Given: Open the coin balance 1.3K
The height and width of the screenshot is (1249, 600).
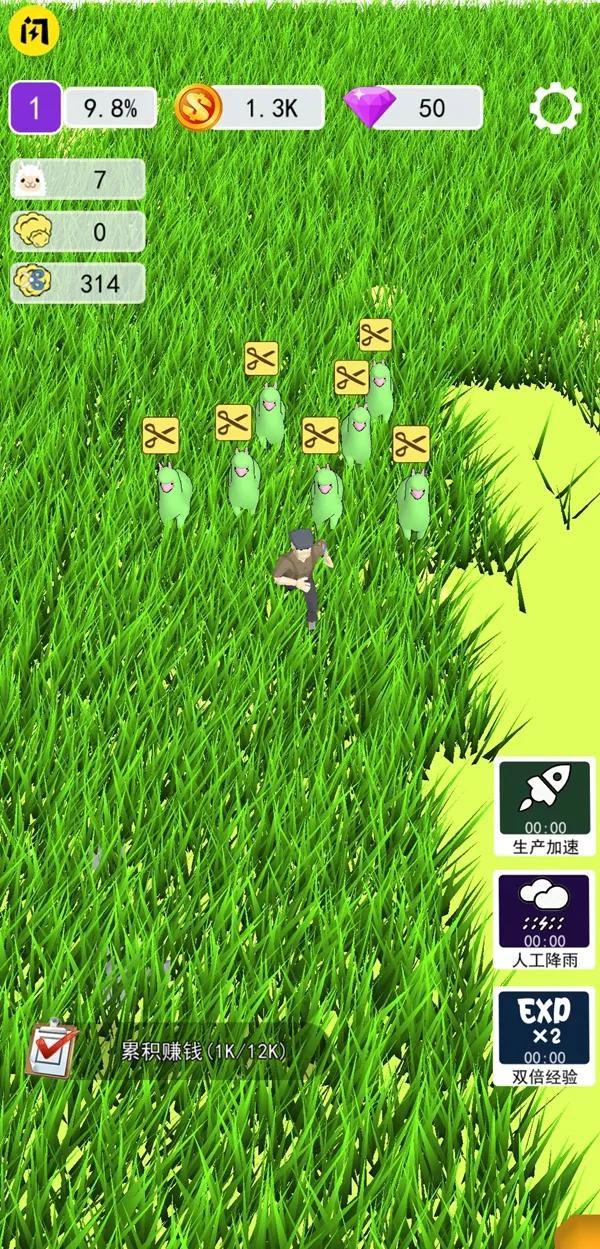Looking at the screenshot, I should [250, 108].
